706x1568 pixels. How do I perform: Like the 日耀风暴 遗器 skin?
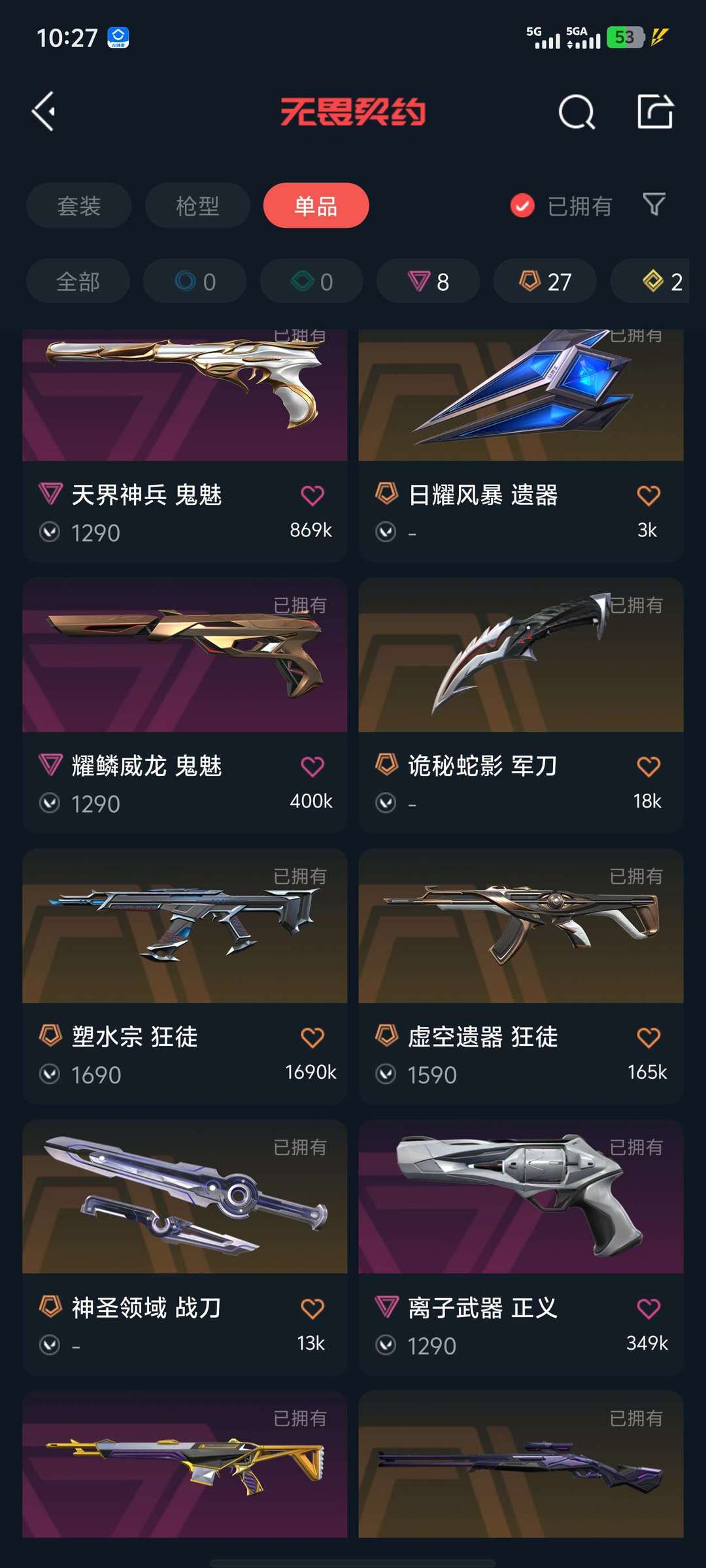pyautogui.click(x=648, y=495)
